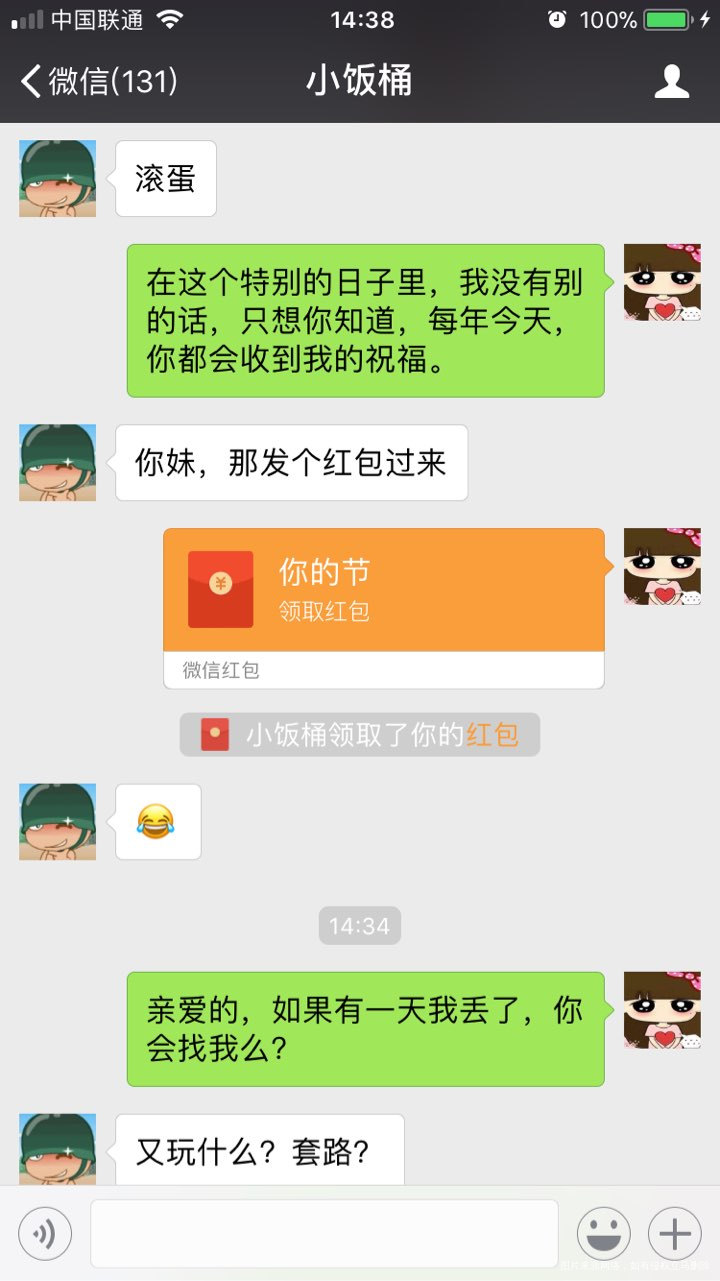The width and height of the screenshot is (720, 1281).
Task: Select the message text input field
Action: coord(323,1232)
